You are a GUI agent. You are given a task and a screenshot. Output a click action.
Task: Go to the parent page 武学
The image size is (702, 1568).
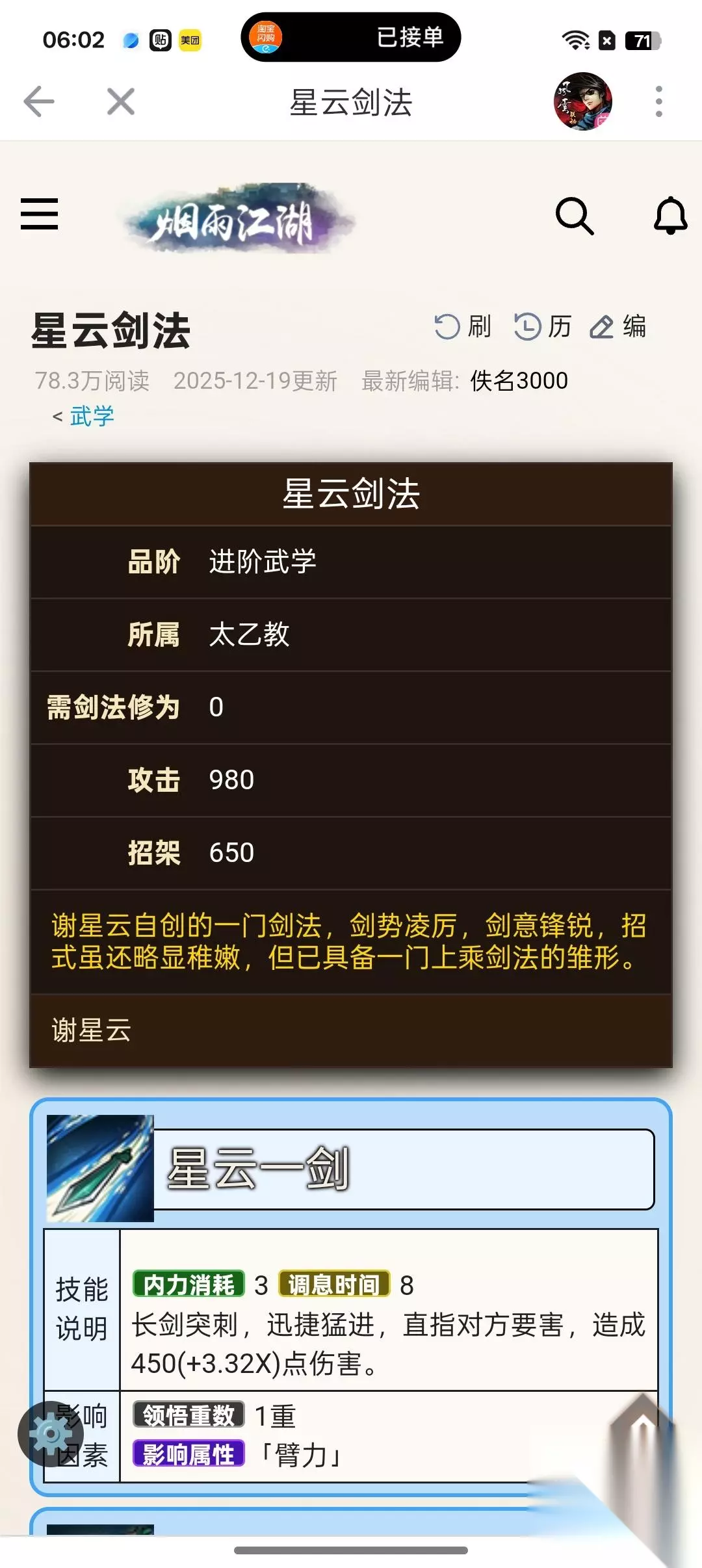click(92, 416)
